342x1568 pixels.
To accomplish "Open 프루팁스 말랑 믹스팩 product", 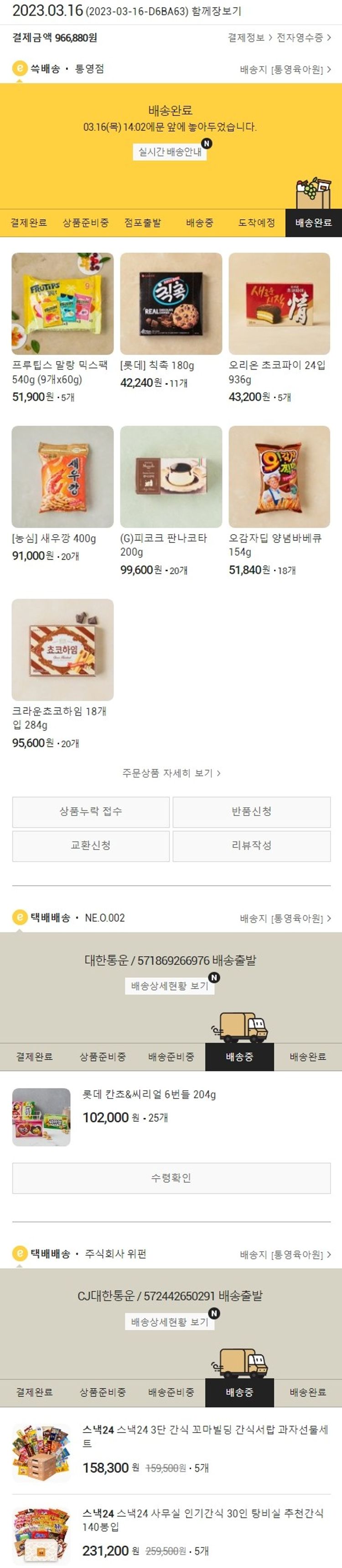I will tap(62, 304).
